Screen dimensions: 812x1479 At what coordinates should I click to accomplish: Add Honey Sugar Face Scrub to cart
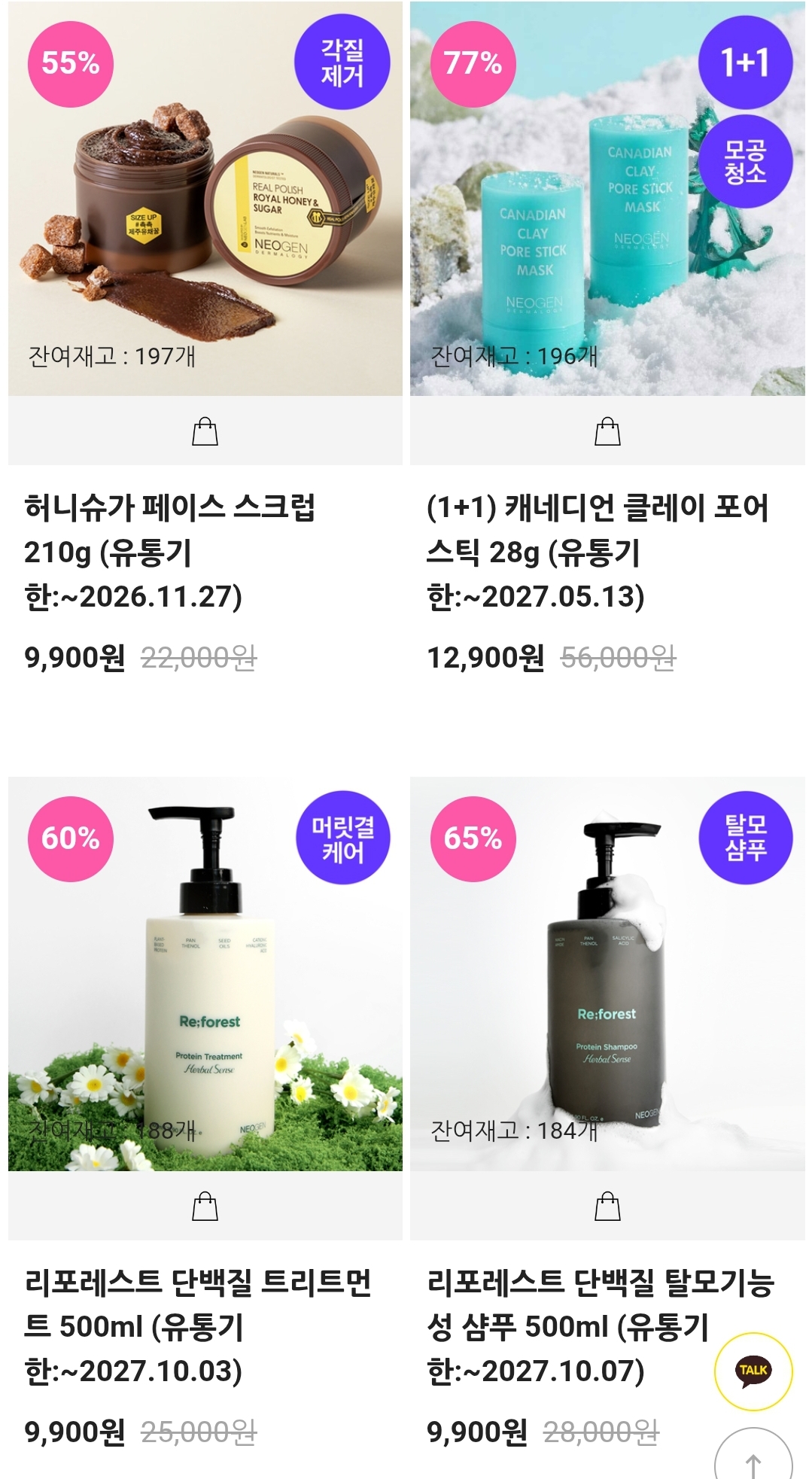(x=205, y=432)
